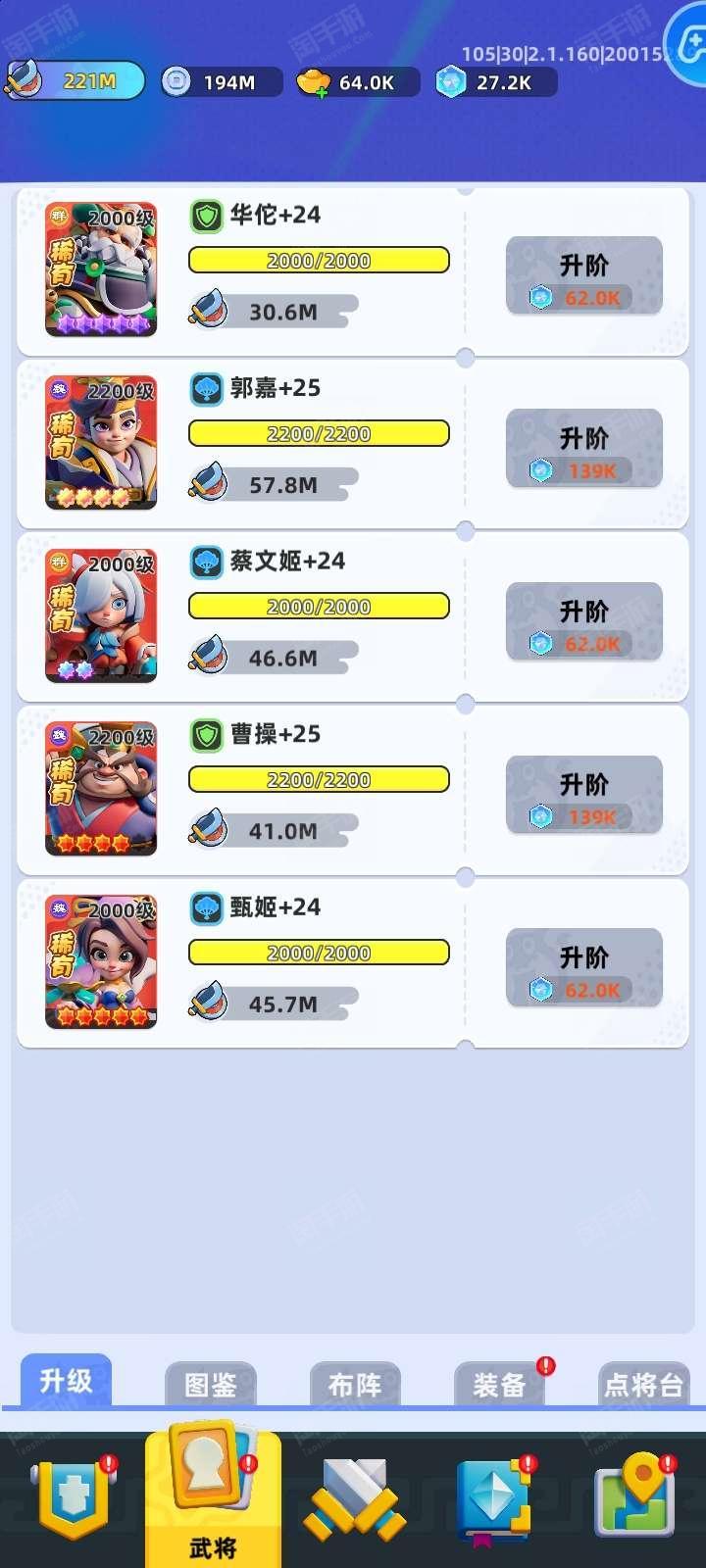
Task: Switch to the 布阵 tab
Action: pyautogui.click(x=355, y=1384)
